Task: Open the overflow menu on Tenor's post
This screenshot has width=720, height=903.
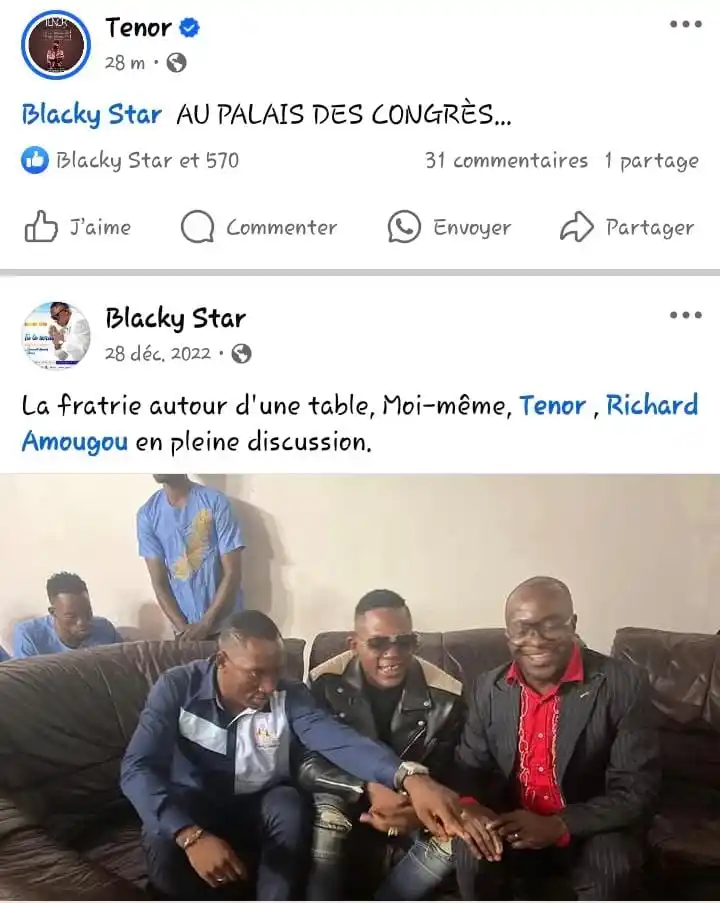Action: point(685,25)
